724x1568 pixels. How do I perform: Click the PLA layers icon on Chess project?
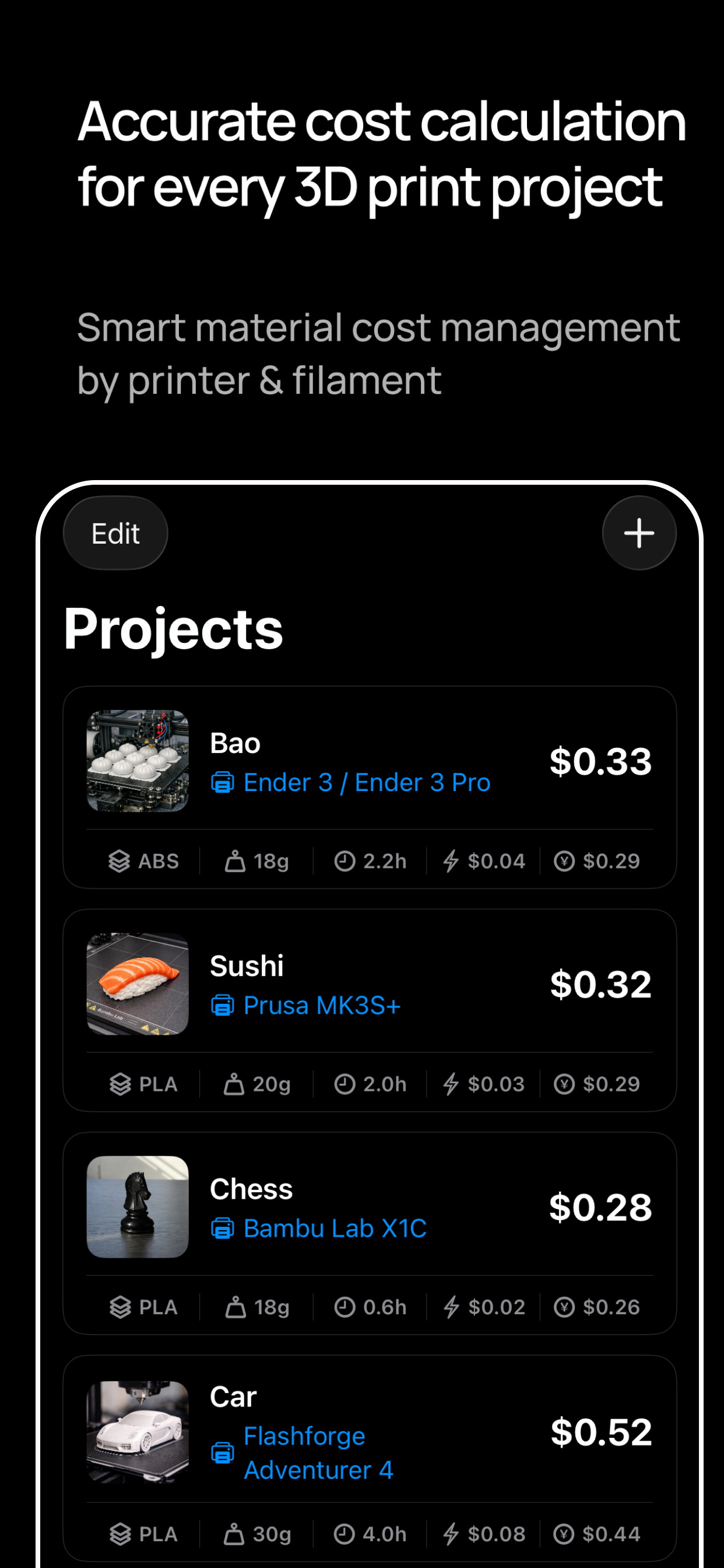point(120,1306)
